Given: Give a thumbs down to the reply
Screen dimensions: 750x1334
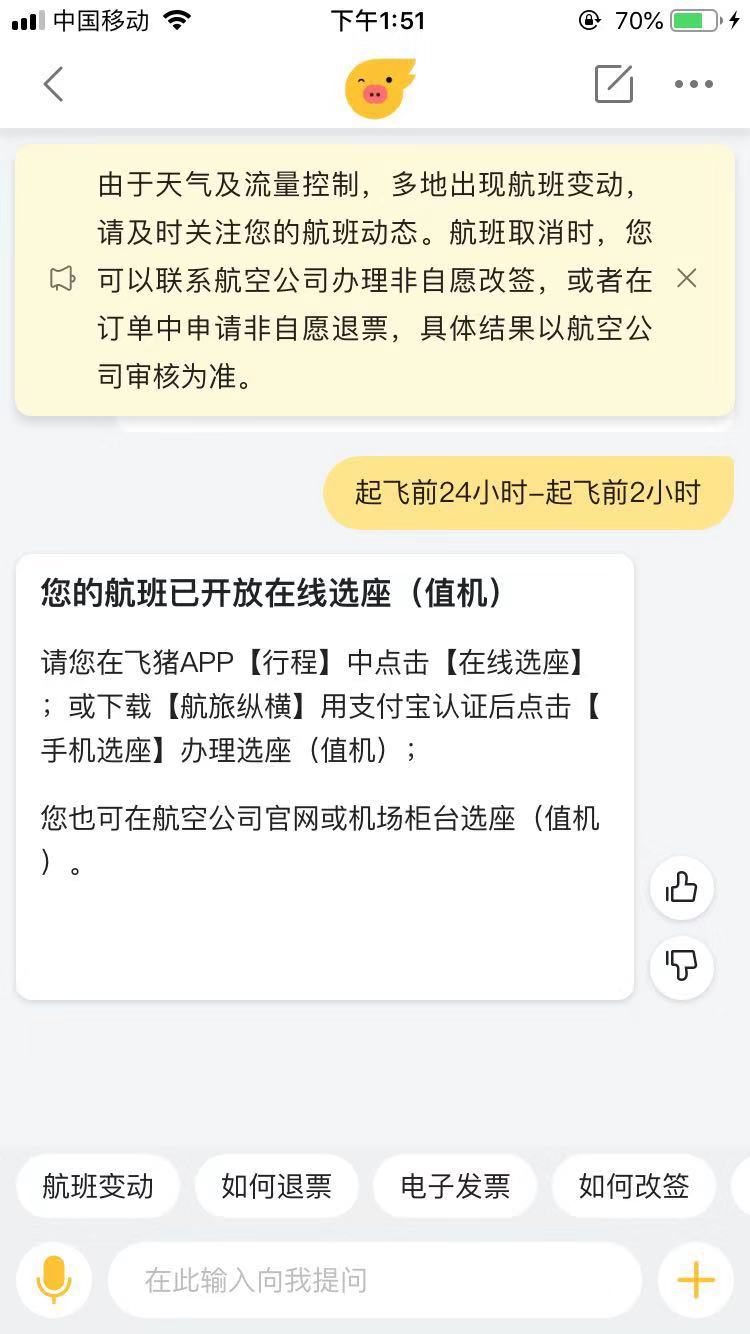Looking at the screenshot, I should click(681, 967).
